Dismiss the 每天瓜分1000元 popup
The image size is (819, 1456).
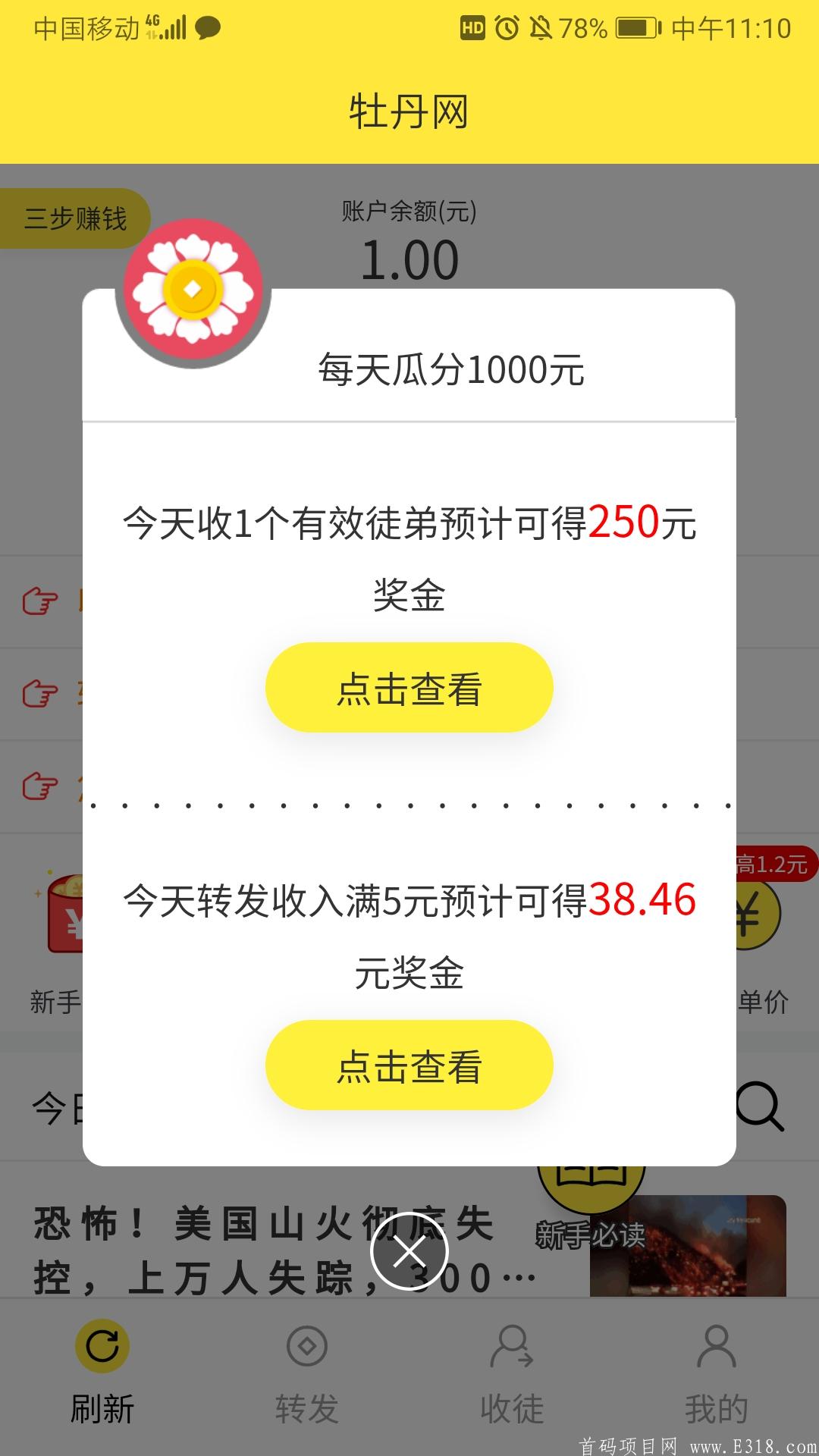pyautogui.click(x=409, y=1251)
